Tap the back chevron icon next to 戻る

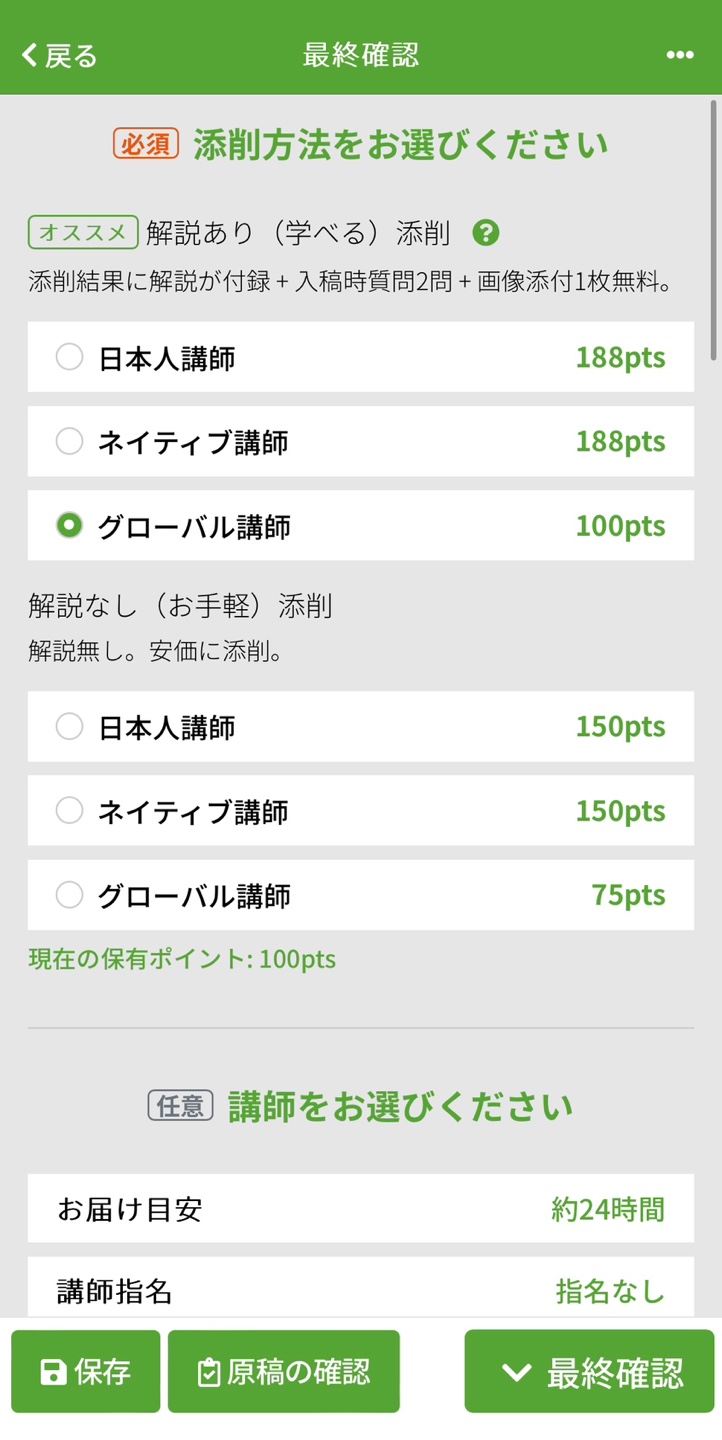pyautogui.click(x=28, y=55)
